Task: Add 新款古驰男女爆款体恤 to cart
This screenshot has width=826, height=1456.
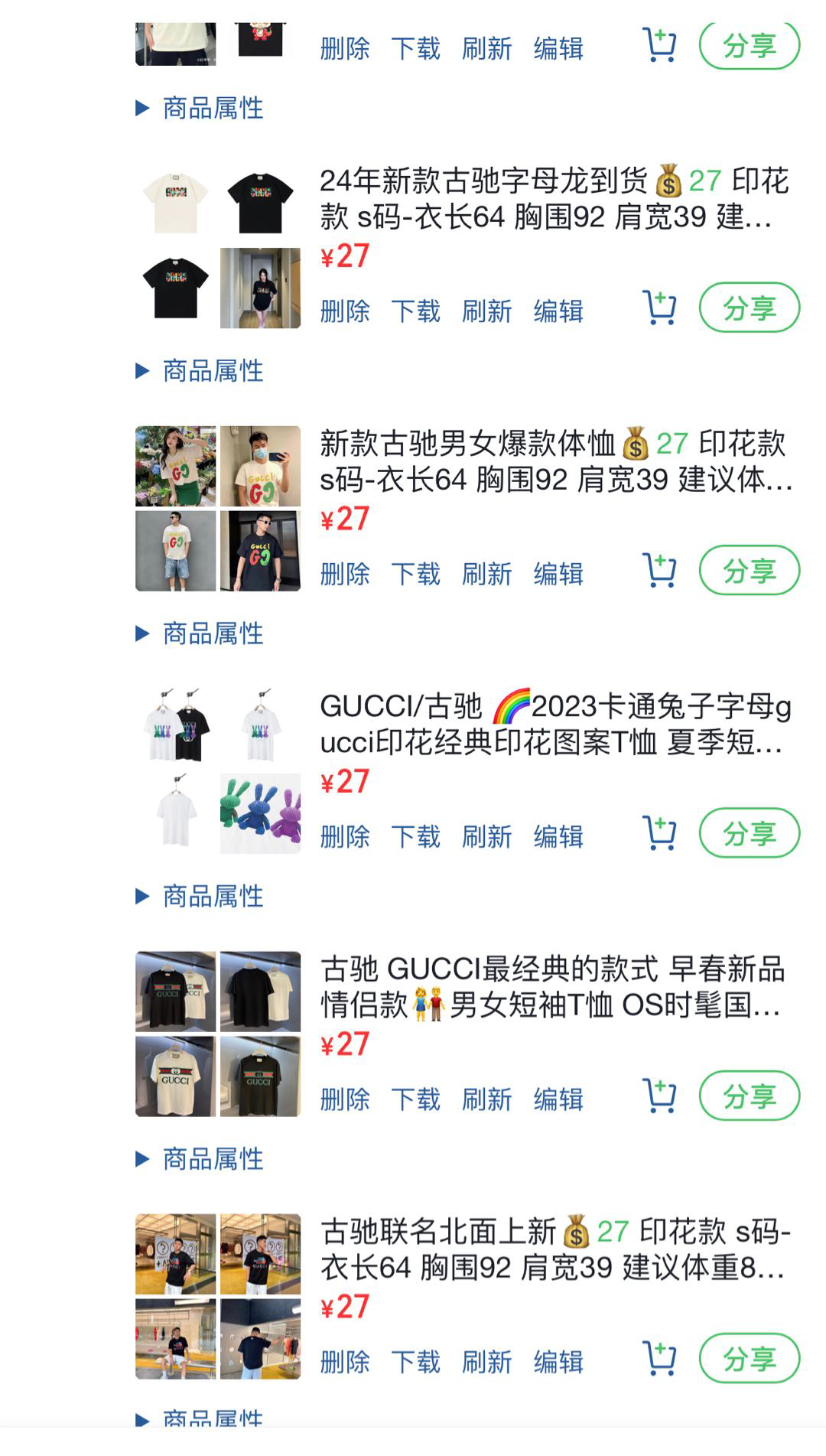Action: (659, 571)
